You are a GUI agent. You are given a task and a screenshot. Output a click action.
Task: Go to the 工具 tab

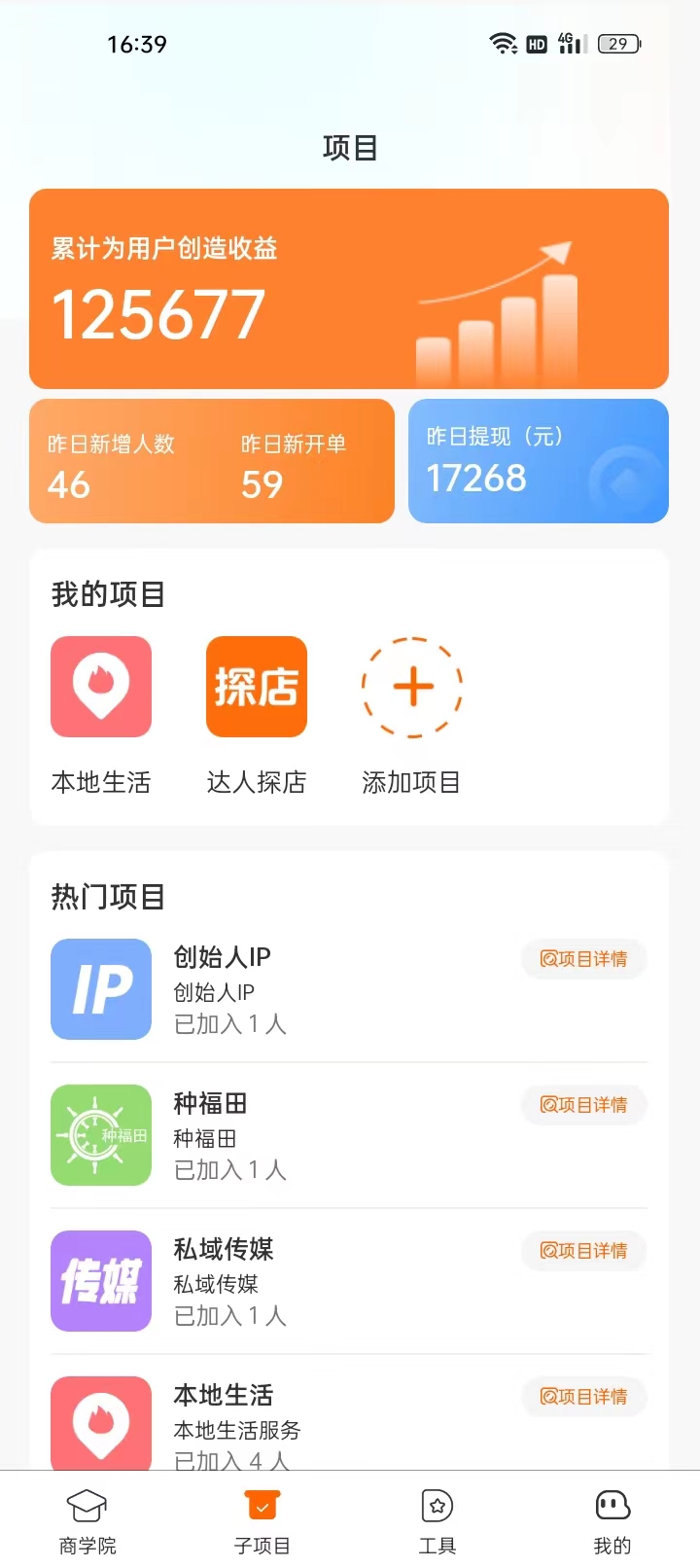(x=437, y=1520)
